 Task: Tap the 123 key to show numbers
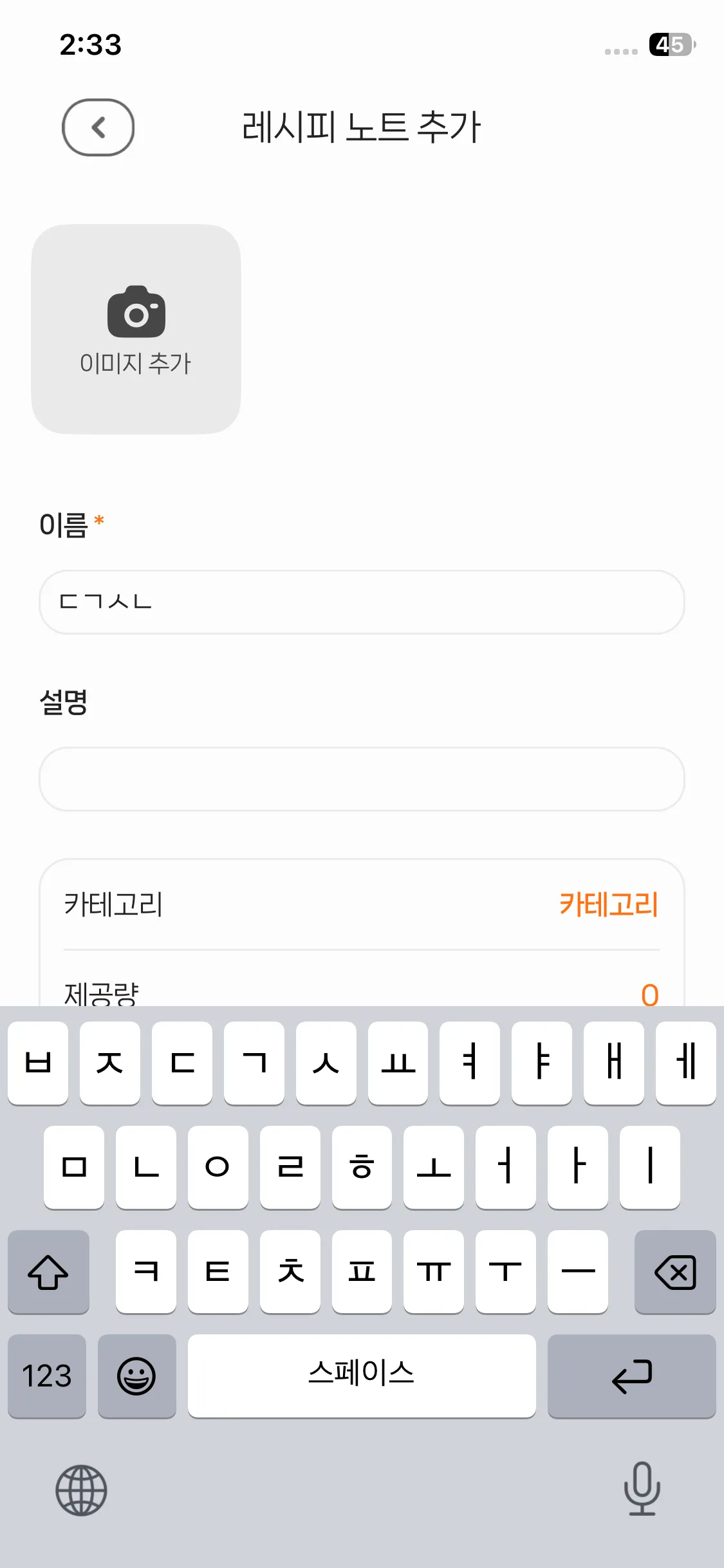click(48, 1377)
